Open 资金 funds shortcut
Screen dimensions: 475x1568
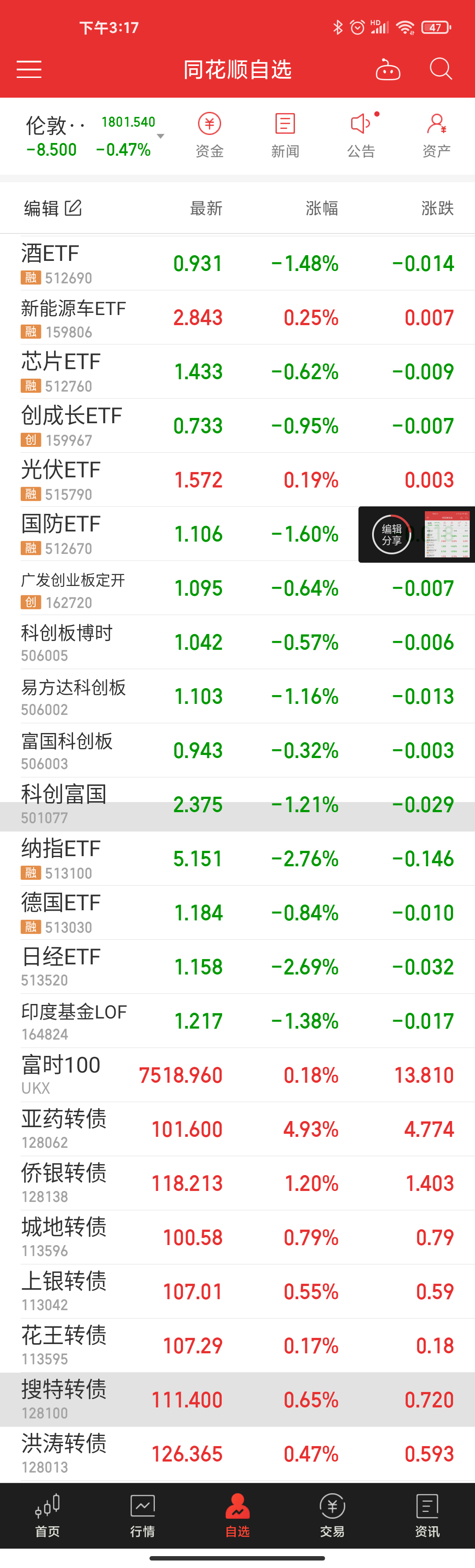209,136
